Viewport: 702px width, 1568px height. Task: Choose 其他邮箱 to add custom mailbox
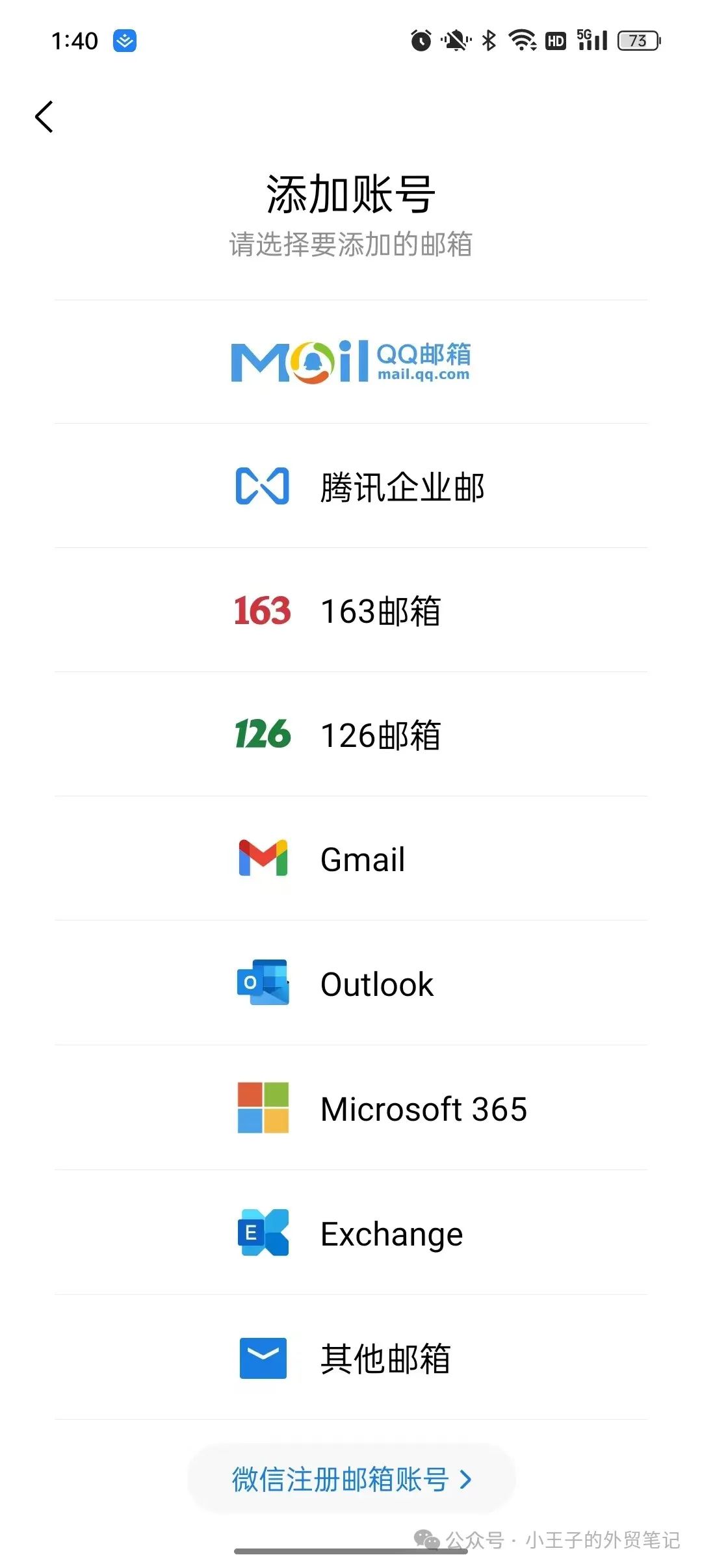[384, 1358]
